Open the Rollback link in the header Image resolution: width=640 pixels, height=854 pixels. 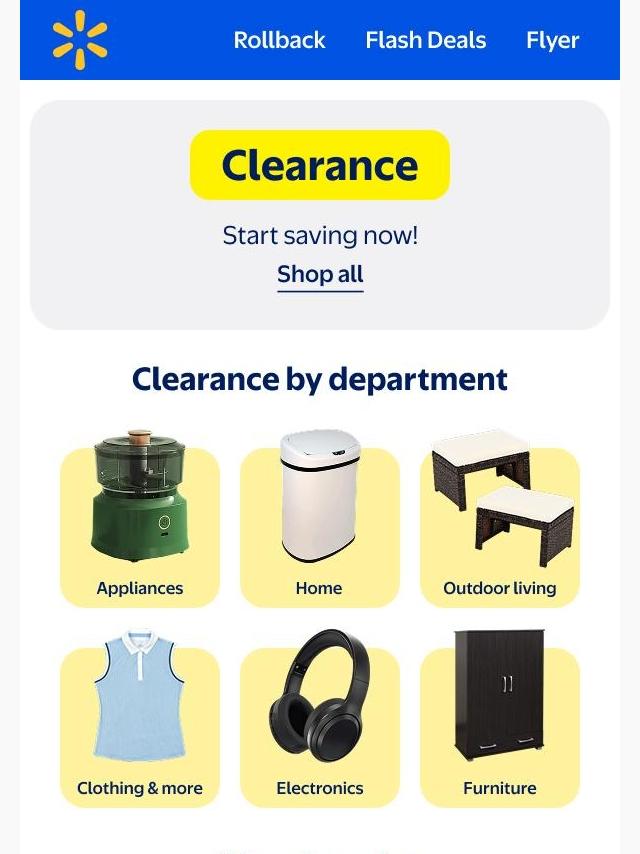(x=279, y=40)
